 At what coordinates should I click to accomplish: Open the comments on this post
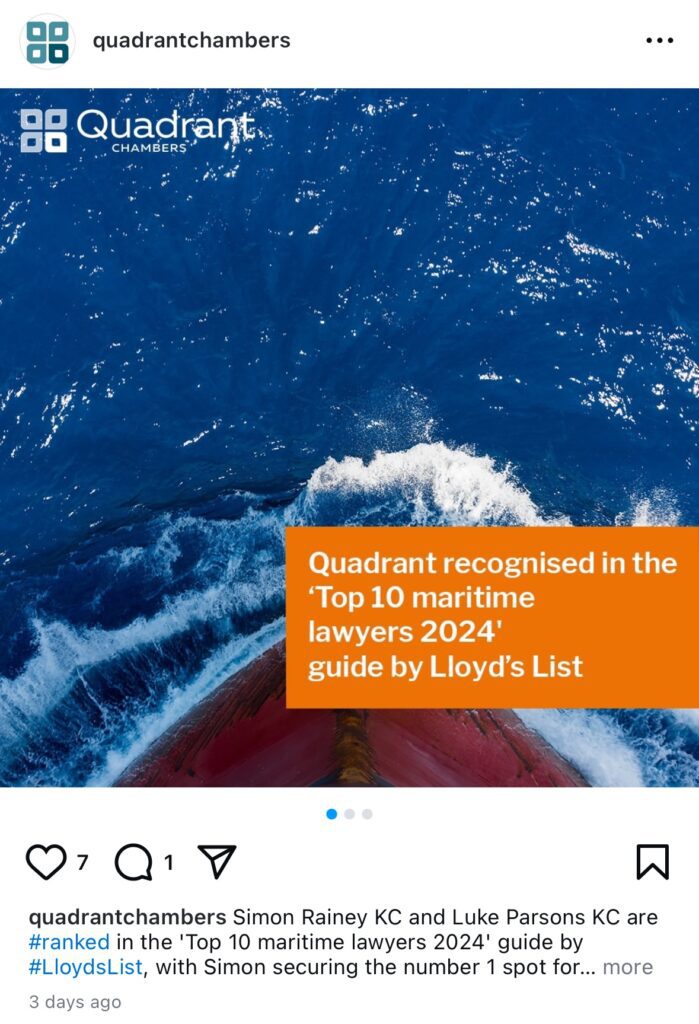click(x=133, y=861)
